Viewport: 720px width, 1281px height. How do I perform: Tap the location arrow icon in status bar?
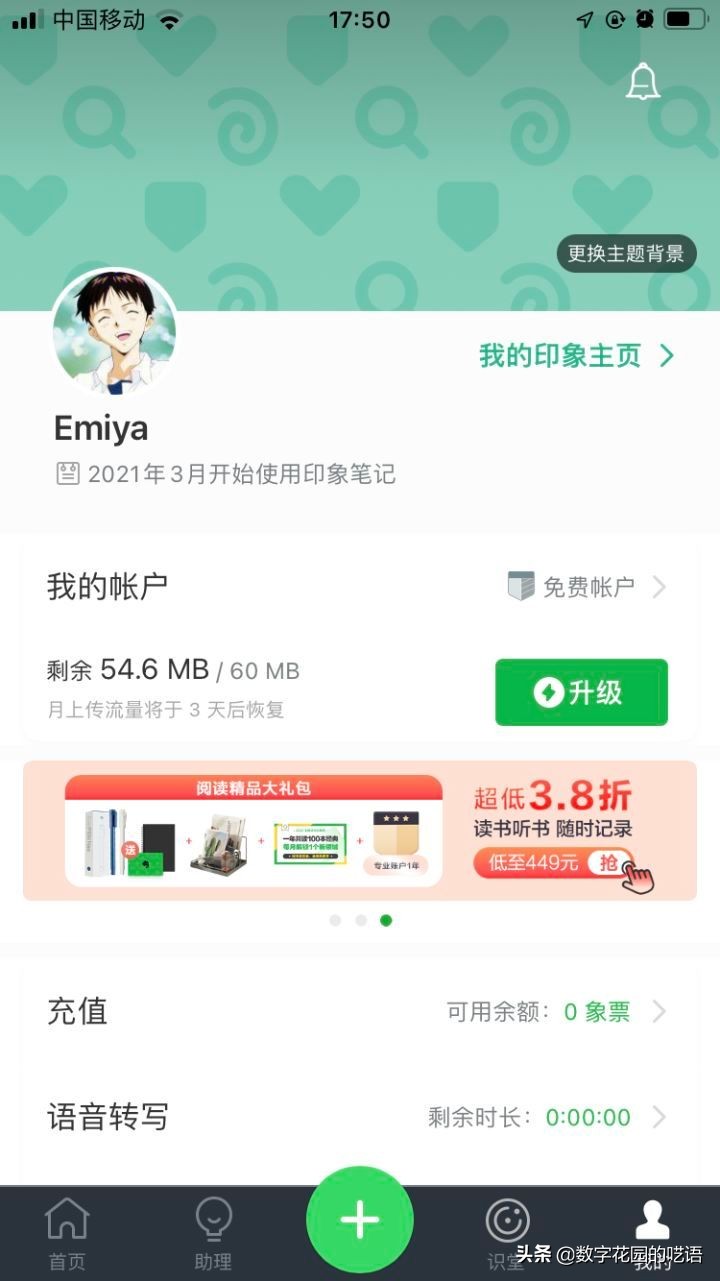tap(583, 19)
